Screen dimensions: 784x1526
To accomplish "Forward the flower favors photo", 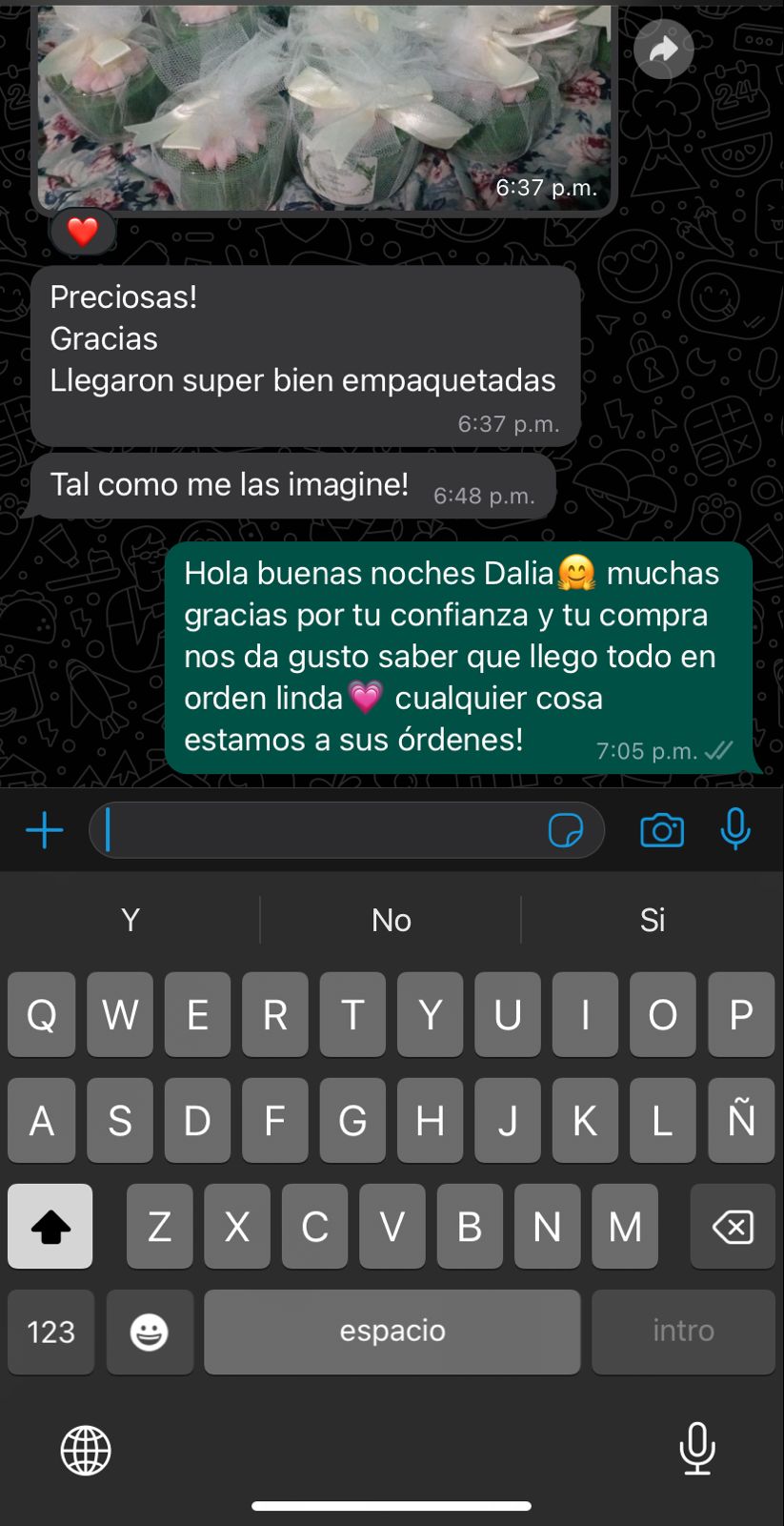I will pyautogui.click(x=663, y=49).
